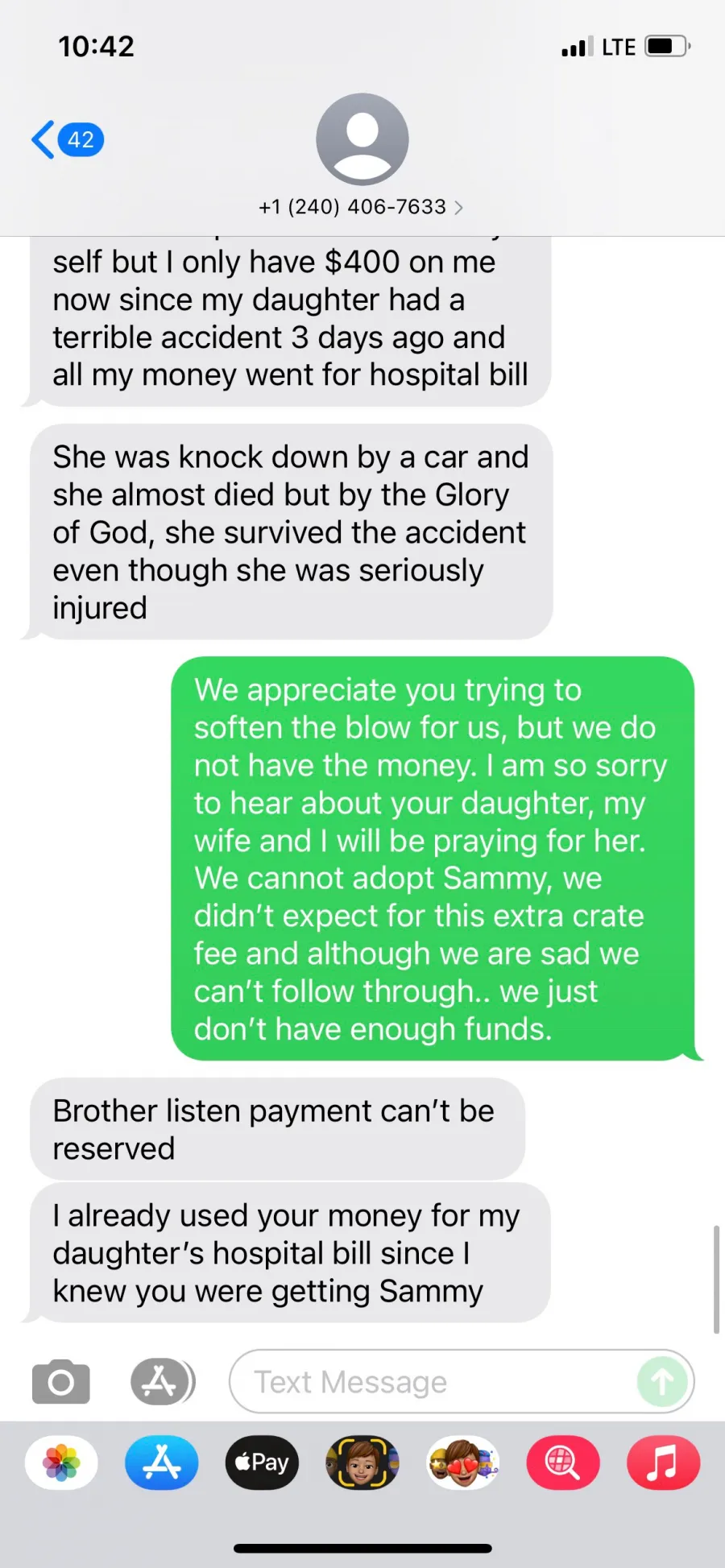Send the message with the arrow button

tap(662, 1382)
